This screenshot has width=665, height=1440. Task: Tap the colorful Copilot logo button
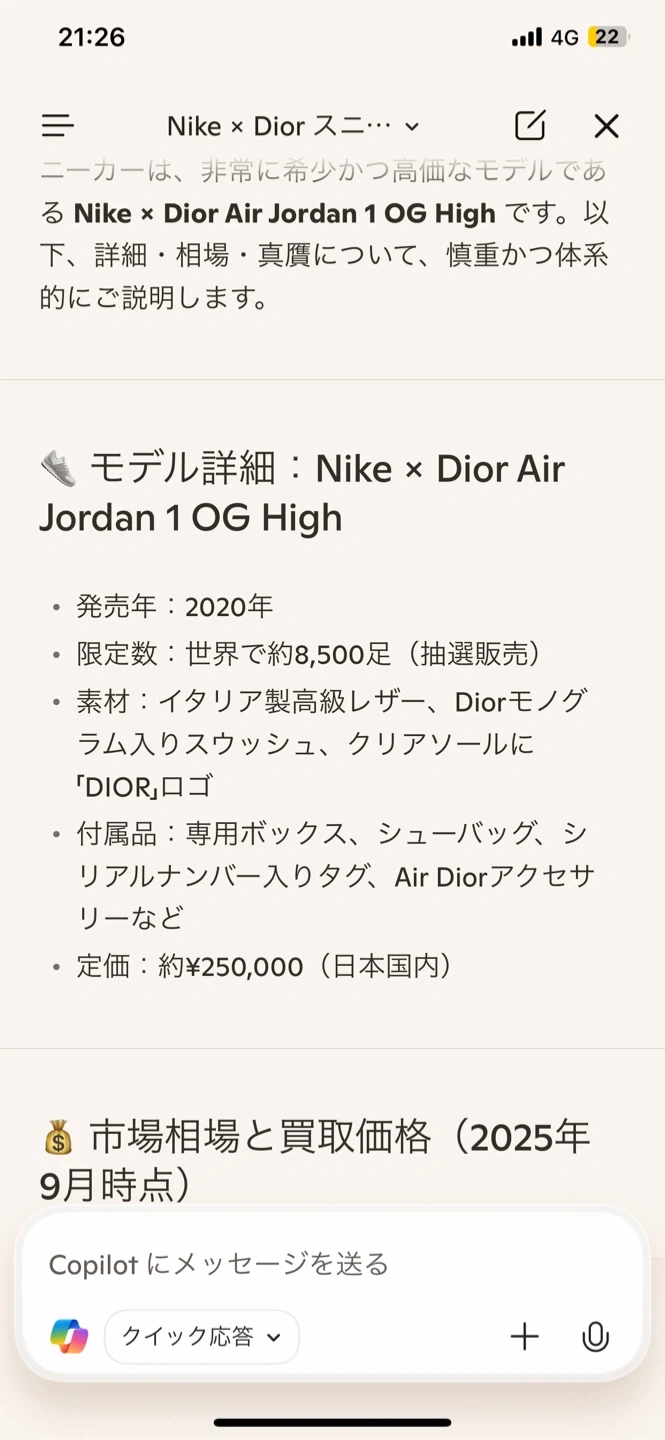(69, 1337)
